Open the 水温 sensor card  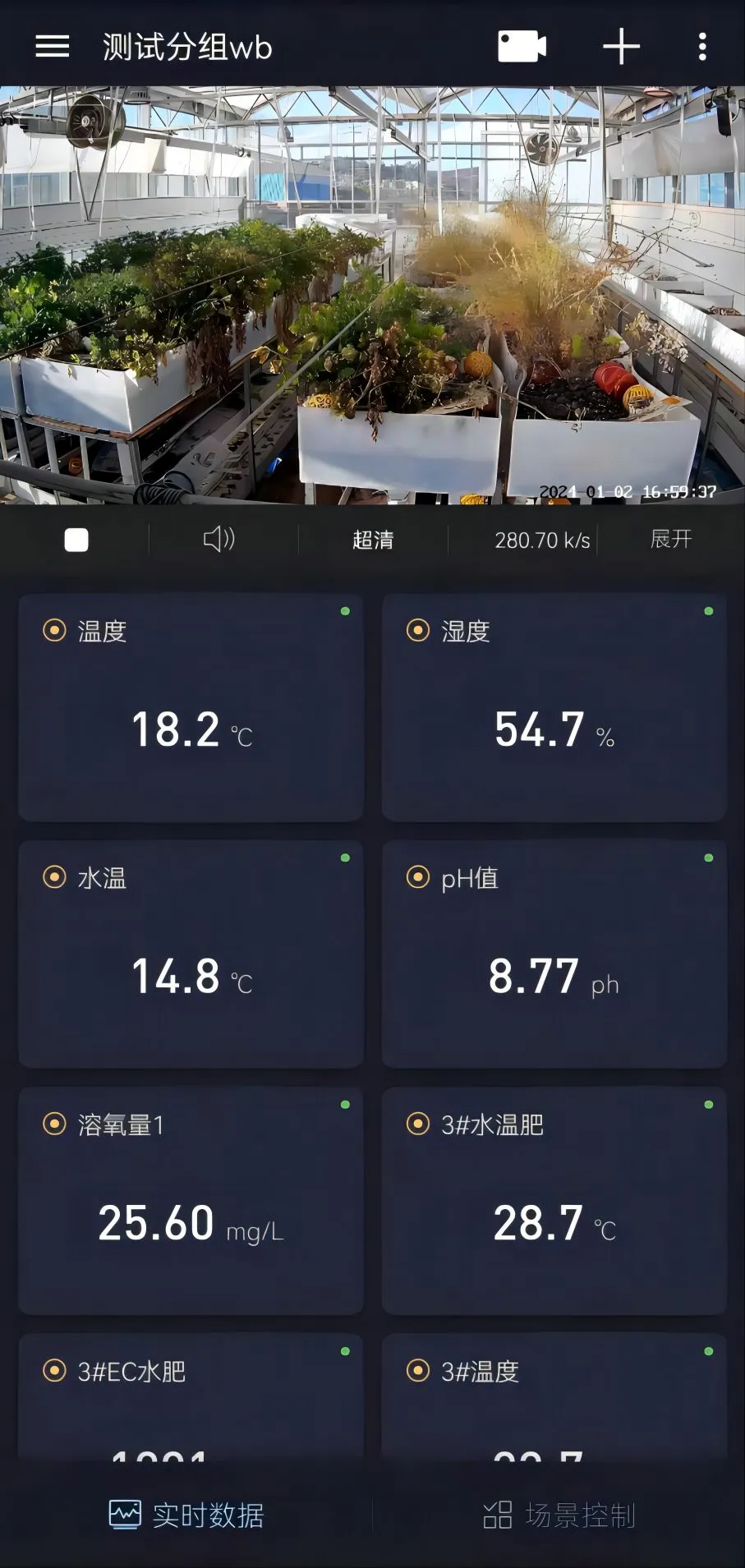coord(191,954)
